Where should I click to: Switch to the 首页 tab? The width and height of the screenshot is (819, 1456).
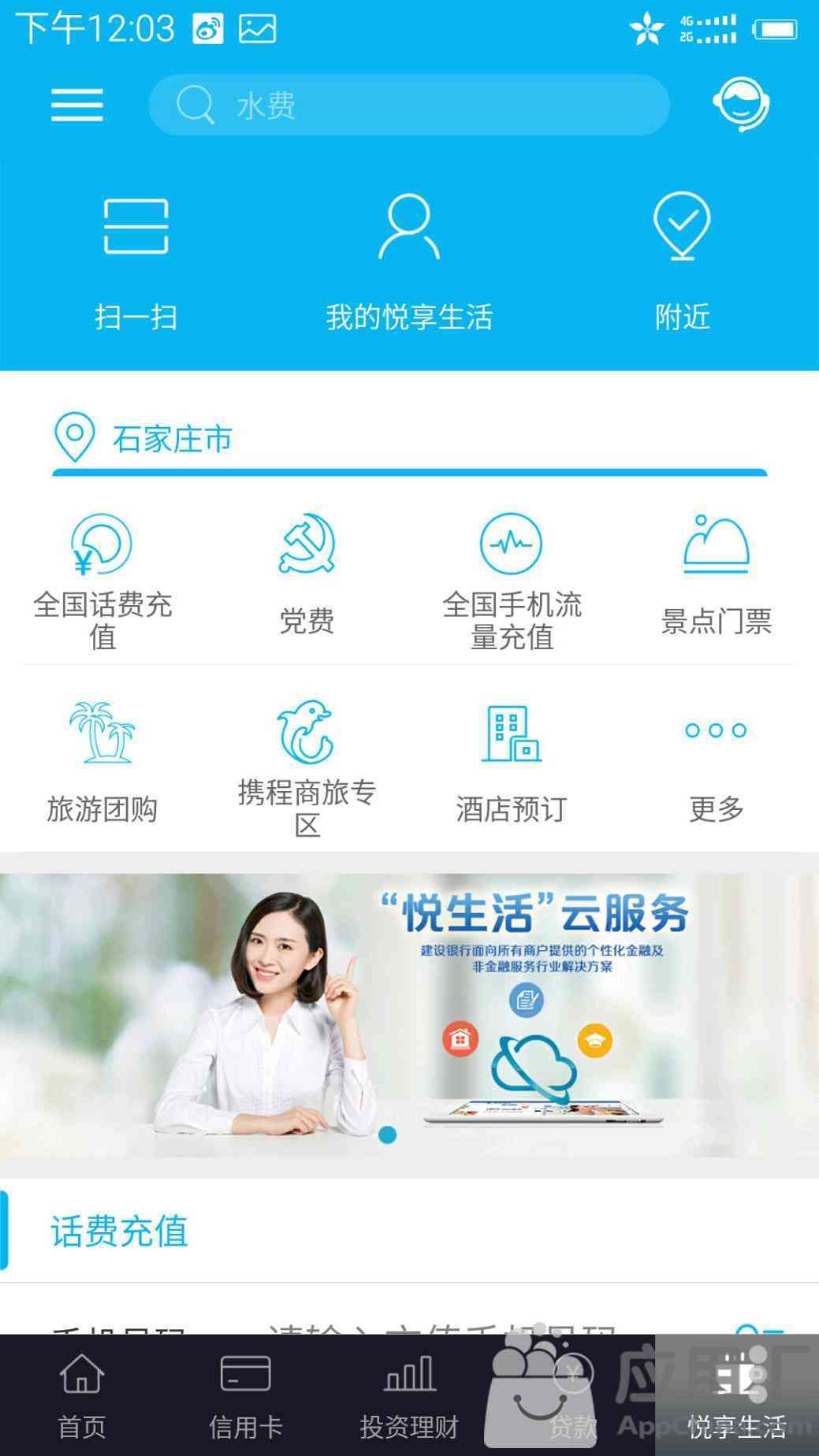click(x=82, y=1396)
